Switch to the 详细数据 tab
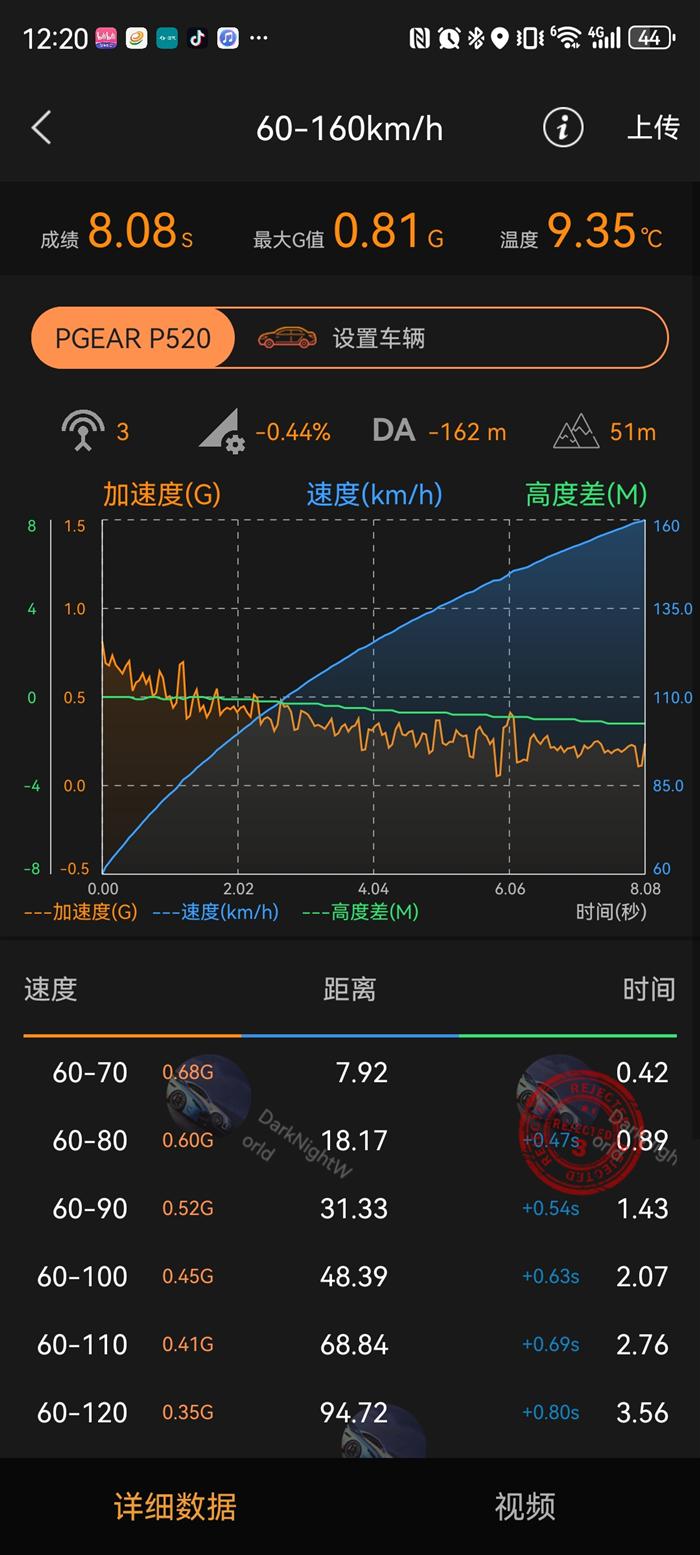Image resolution: width=700 pixels, height=1555 pixels. [175, 1506]
